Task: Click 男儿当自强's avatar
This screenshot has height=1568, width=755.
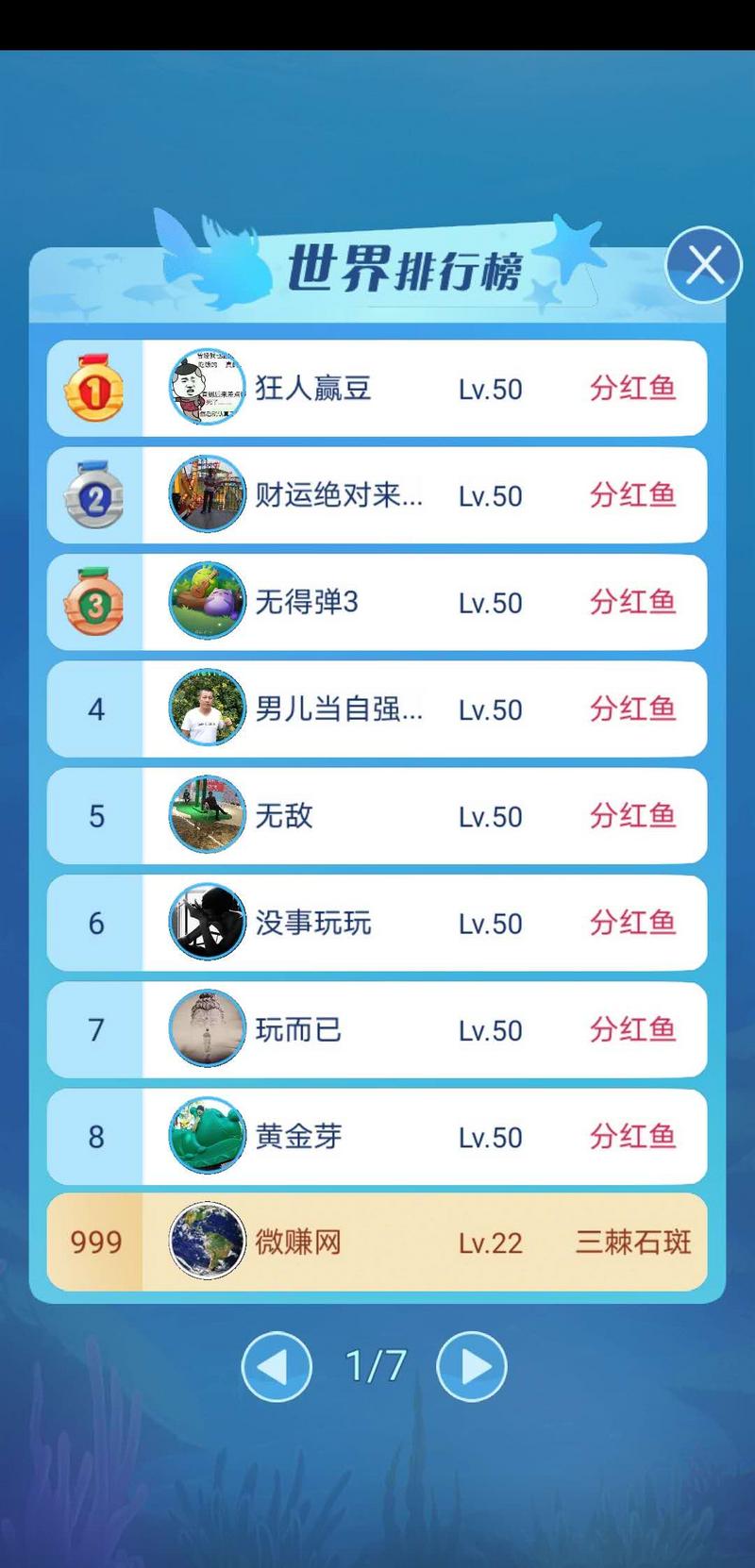Action: pyautogui.click(x=207, y=709)
